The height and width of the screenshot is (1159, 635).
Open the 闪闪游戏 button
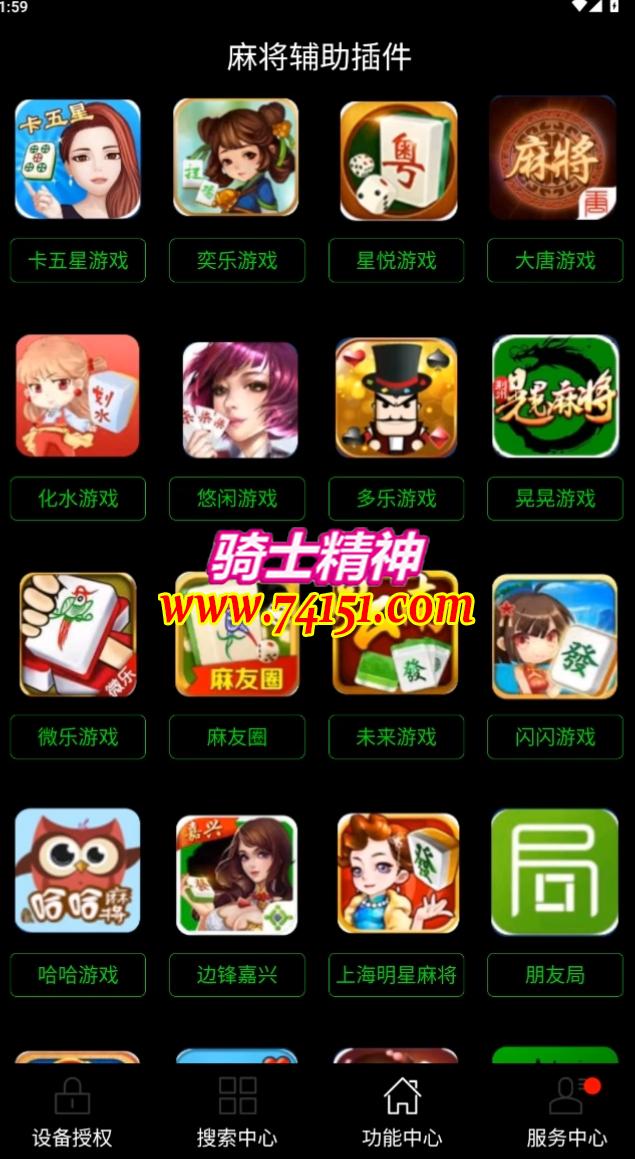click(555, 737)
